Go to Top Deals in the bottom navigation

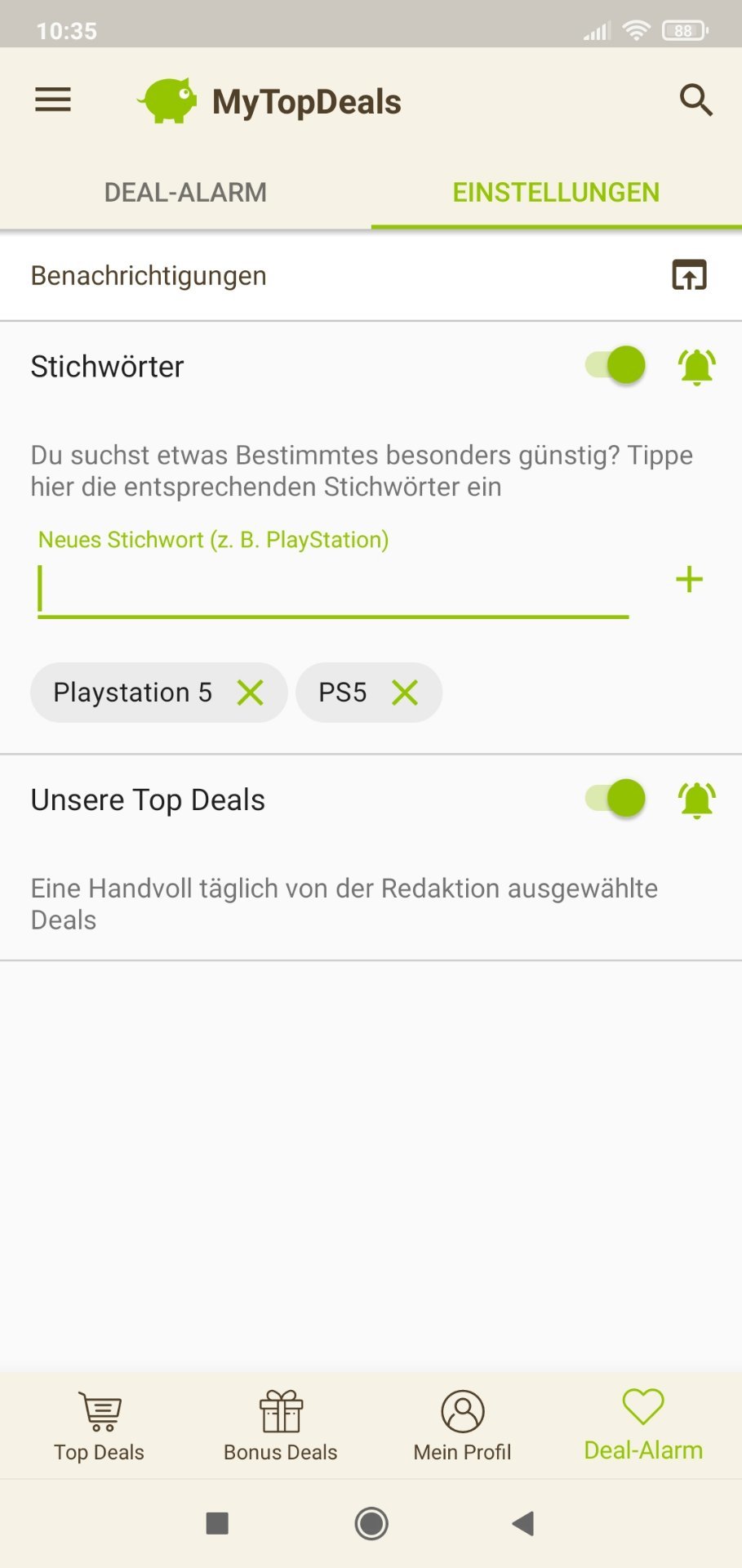click(x=99, y=1426)
